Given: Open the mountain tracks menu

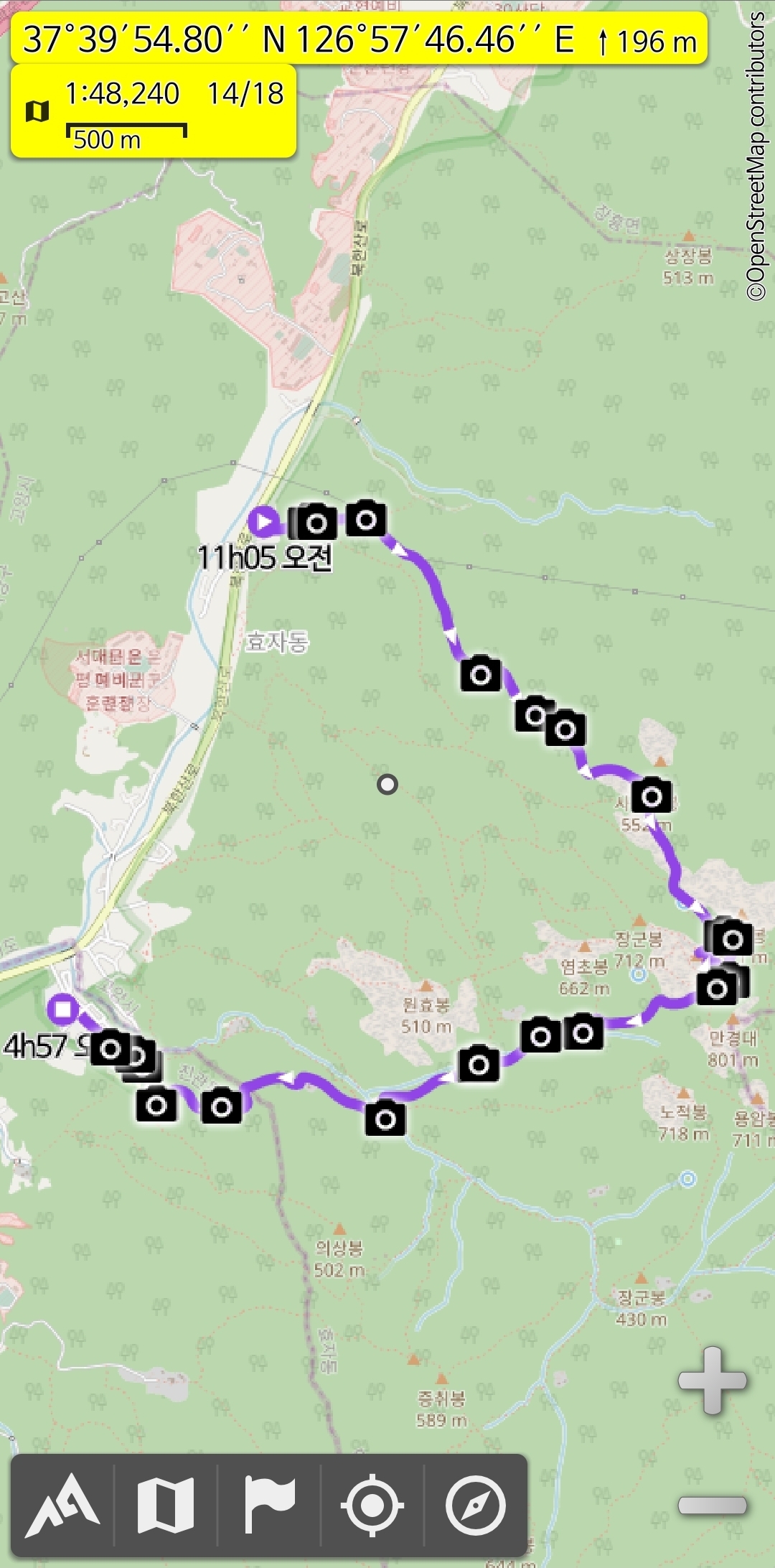Looking at the screenshot, I should click(63, 1505).
